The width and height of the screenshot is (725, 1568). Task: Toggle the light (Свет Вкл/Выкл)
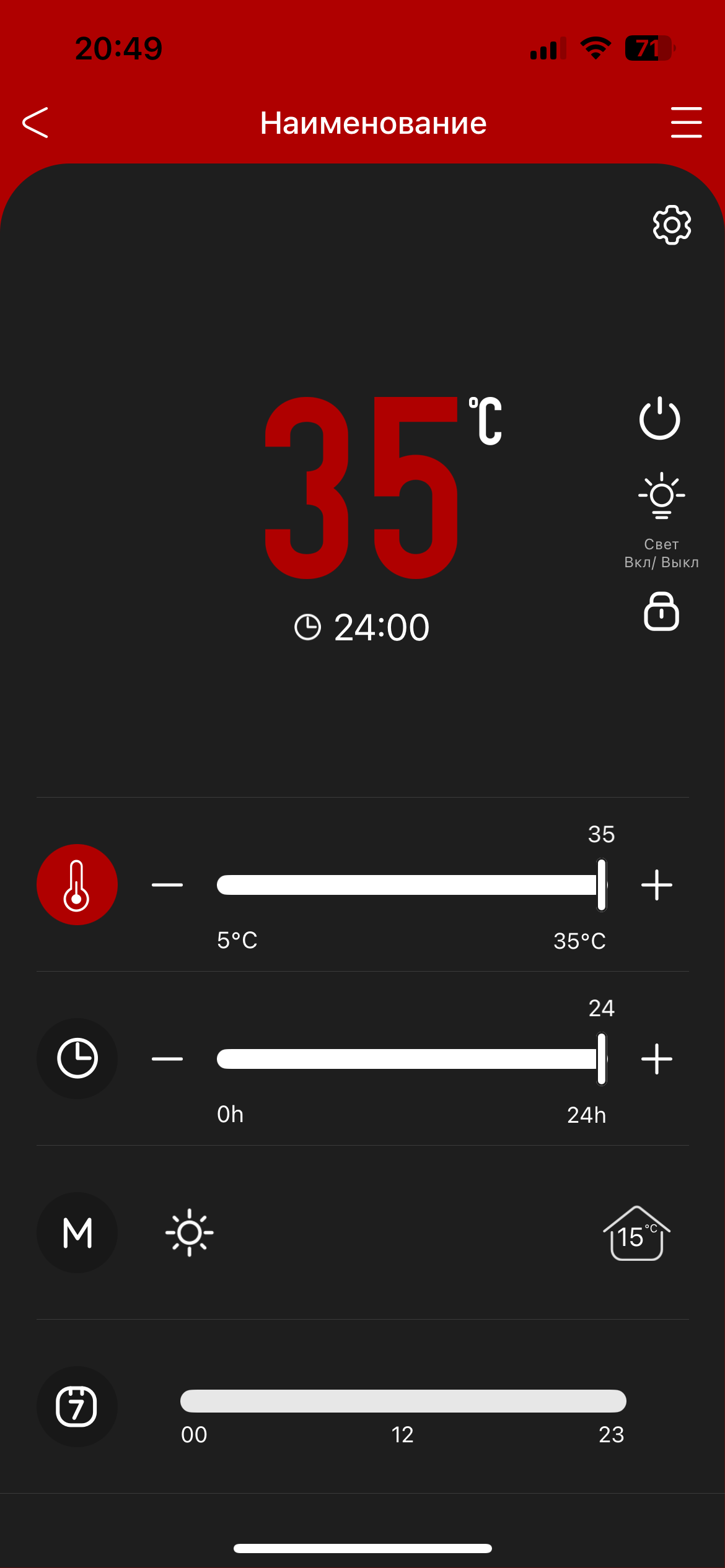661,495
